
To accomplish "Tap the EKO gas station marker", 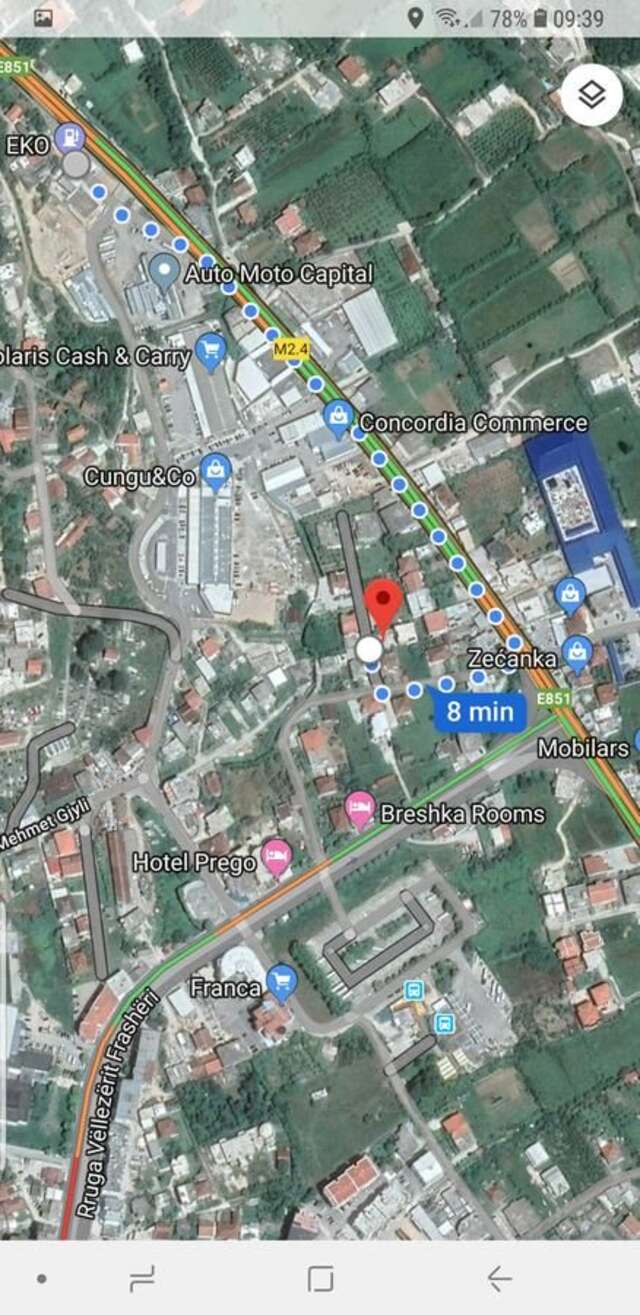I will 69,134.
